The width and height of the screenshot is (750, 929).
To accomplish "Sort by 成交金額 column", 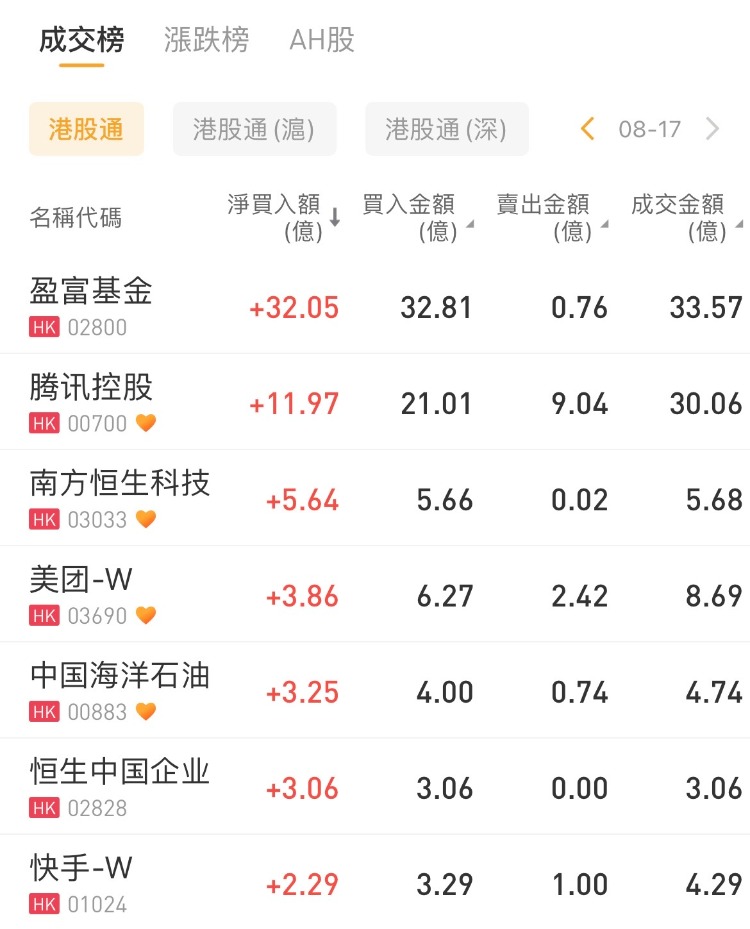I will point(685,217).
